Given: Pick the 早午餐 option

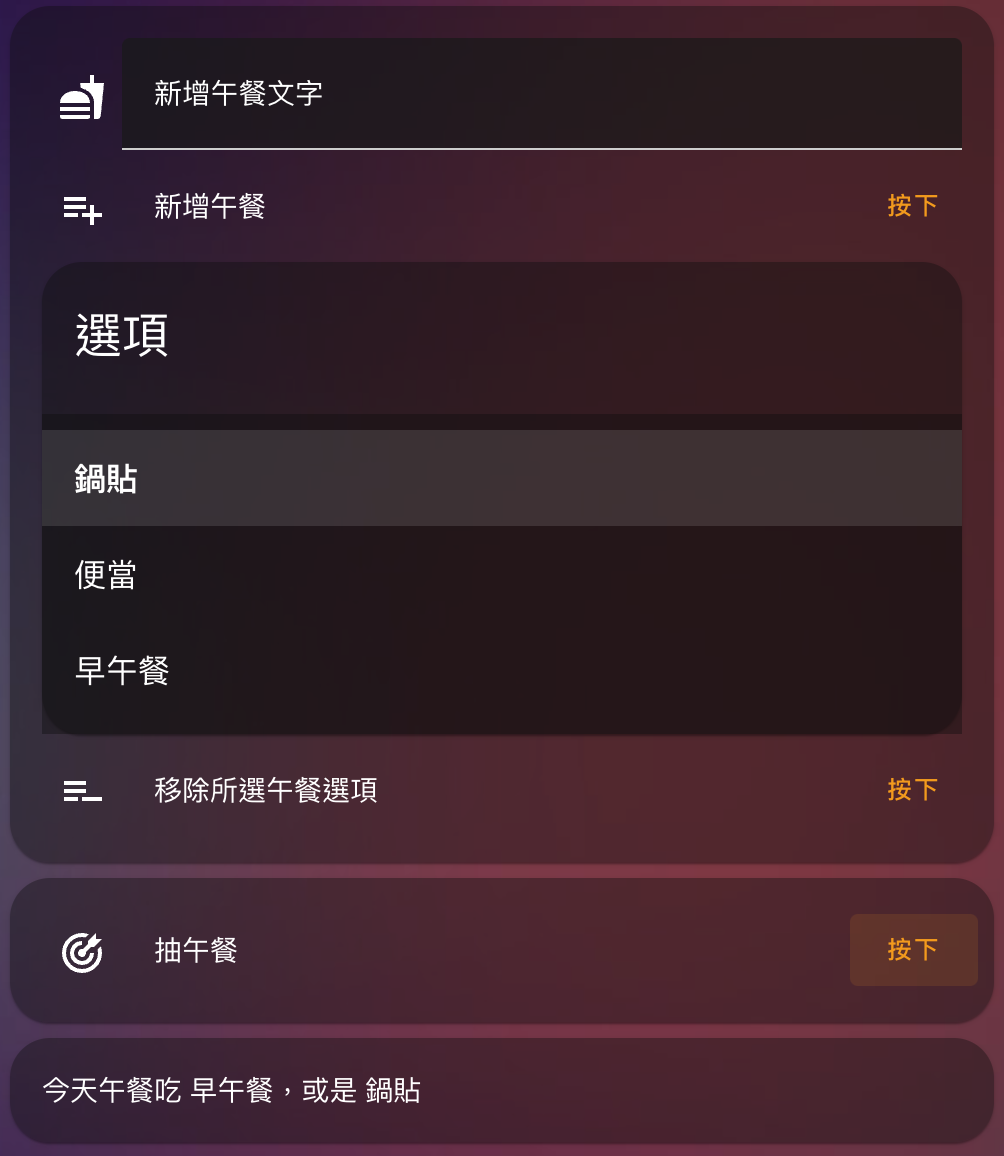Looking at the screenshot, I should click(x=501, y=671).
